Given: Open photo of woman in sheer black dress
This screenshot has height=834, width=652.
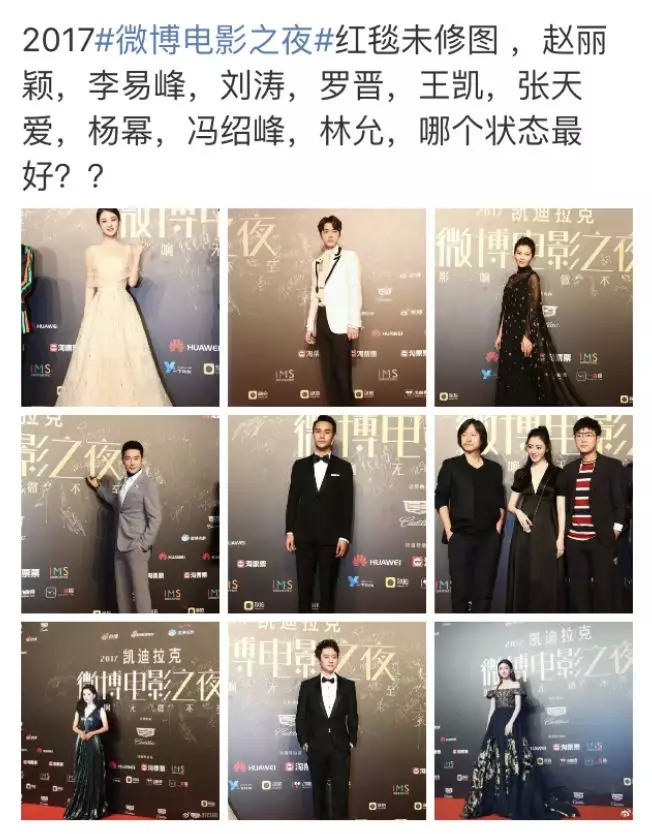Looking at the screenshot, I should pos(533,307).
